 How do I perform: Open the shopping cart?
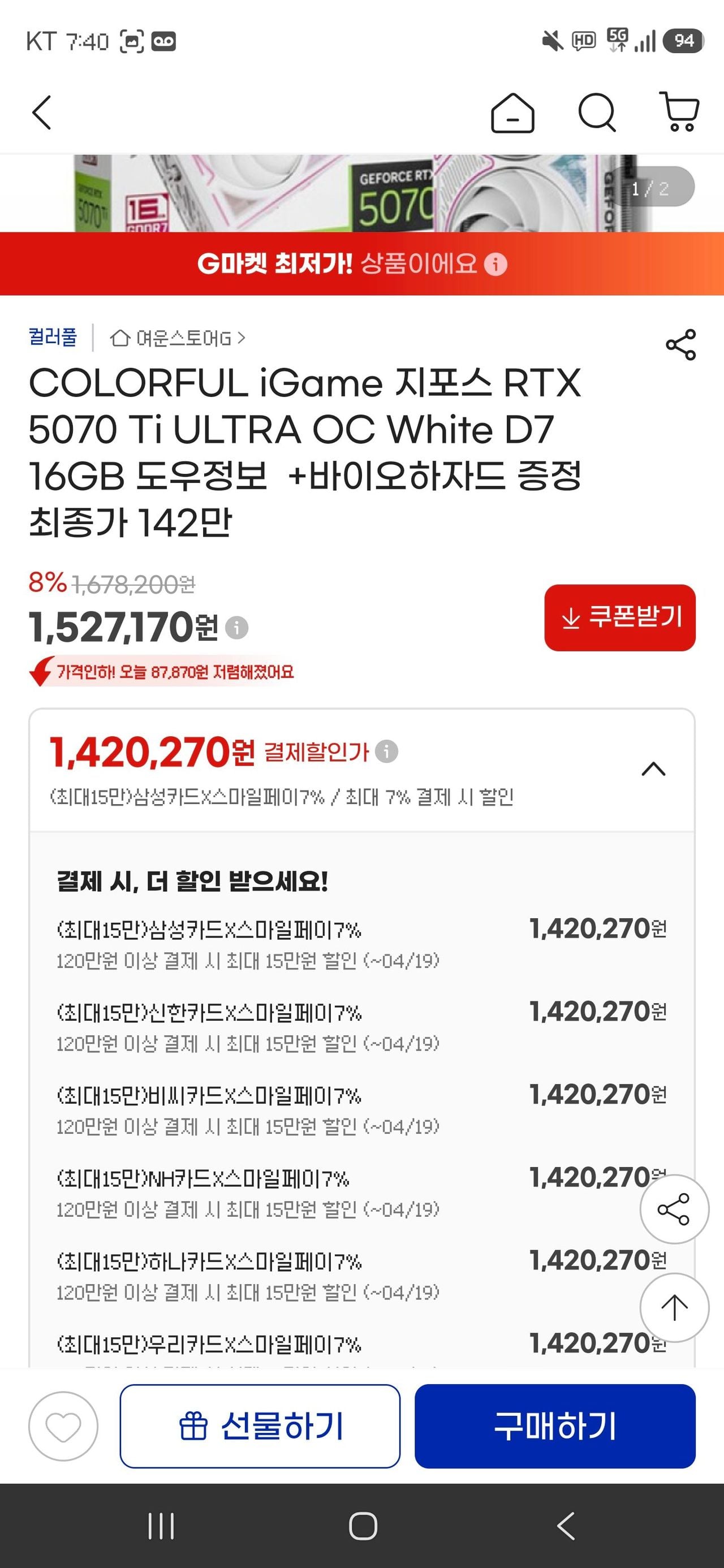tap(679, 112)
